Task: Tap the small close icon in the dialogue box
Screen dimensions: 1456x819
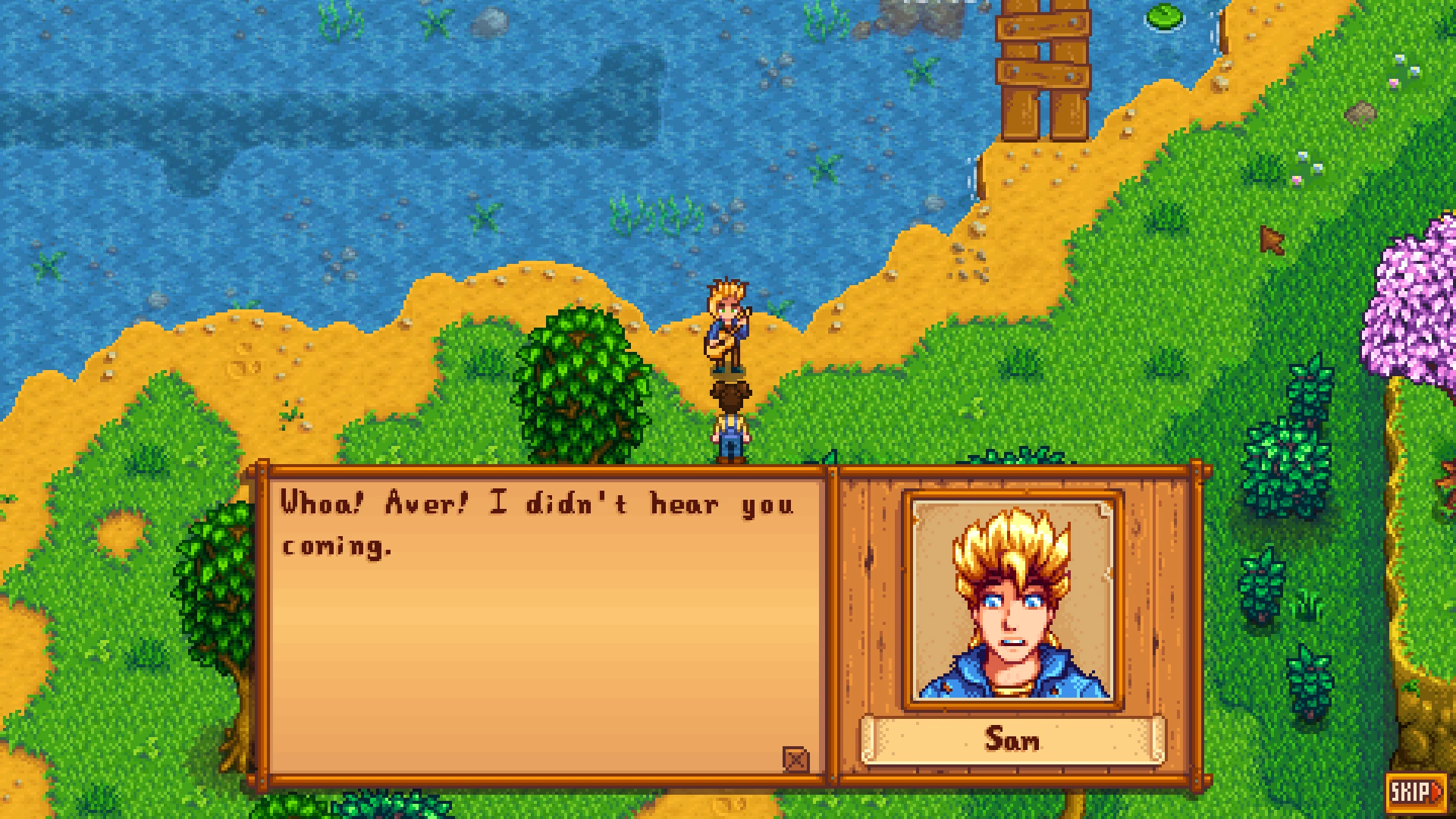Action: click(795, 758)
